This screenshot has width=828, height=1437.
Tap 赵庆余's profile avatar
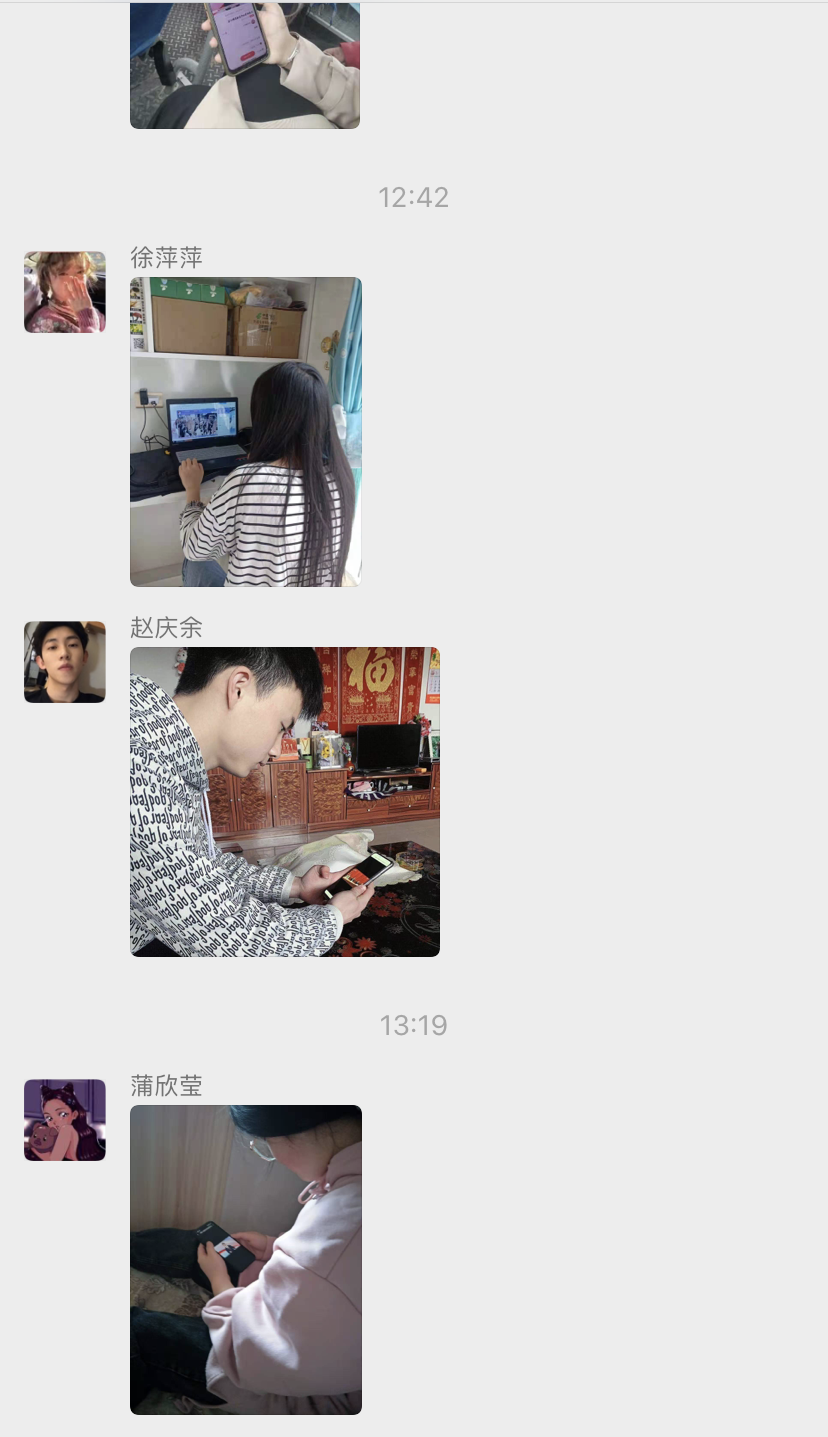[65, 662]
